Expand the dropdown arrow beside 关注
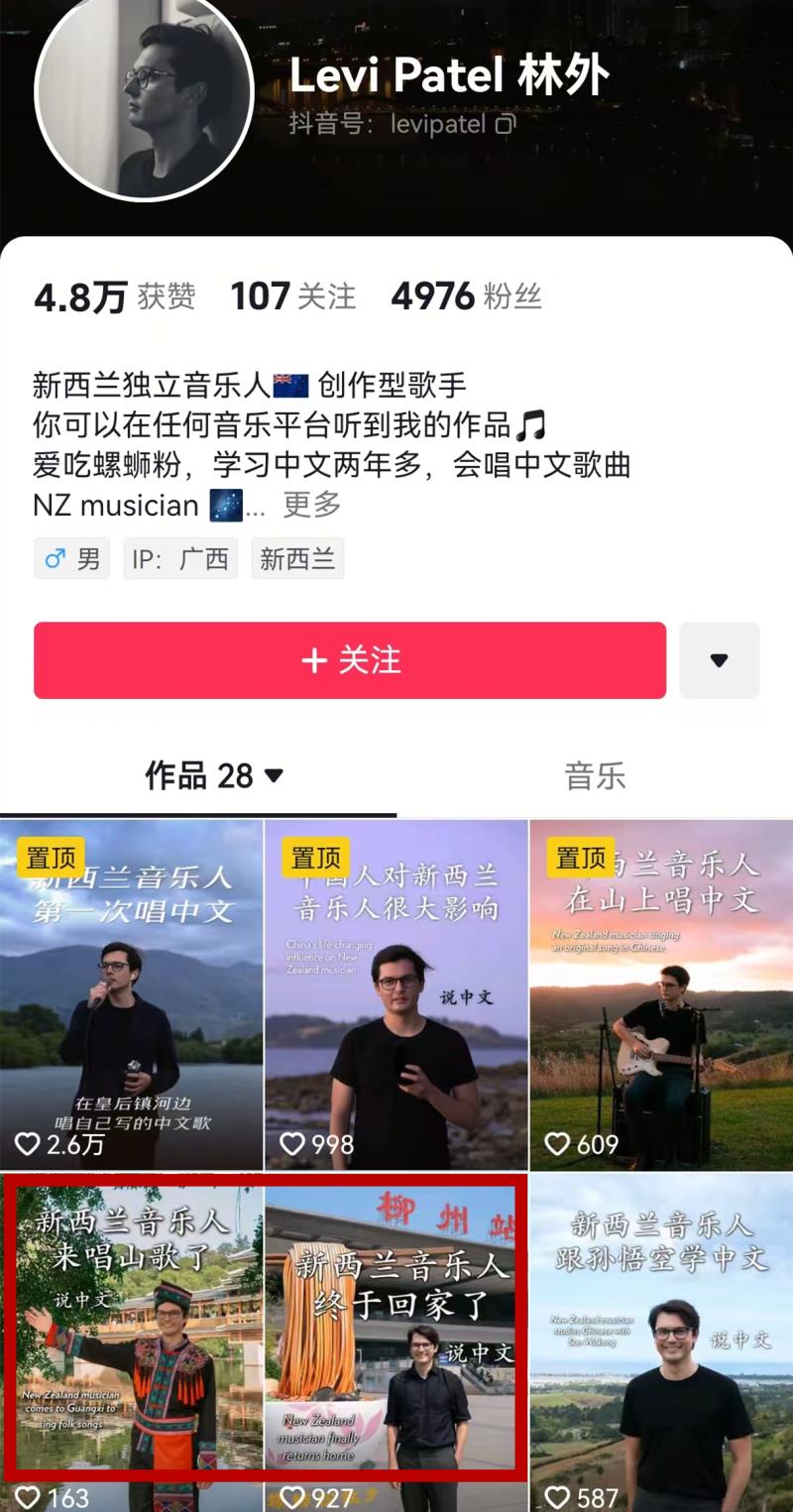 pos(719,660)
